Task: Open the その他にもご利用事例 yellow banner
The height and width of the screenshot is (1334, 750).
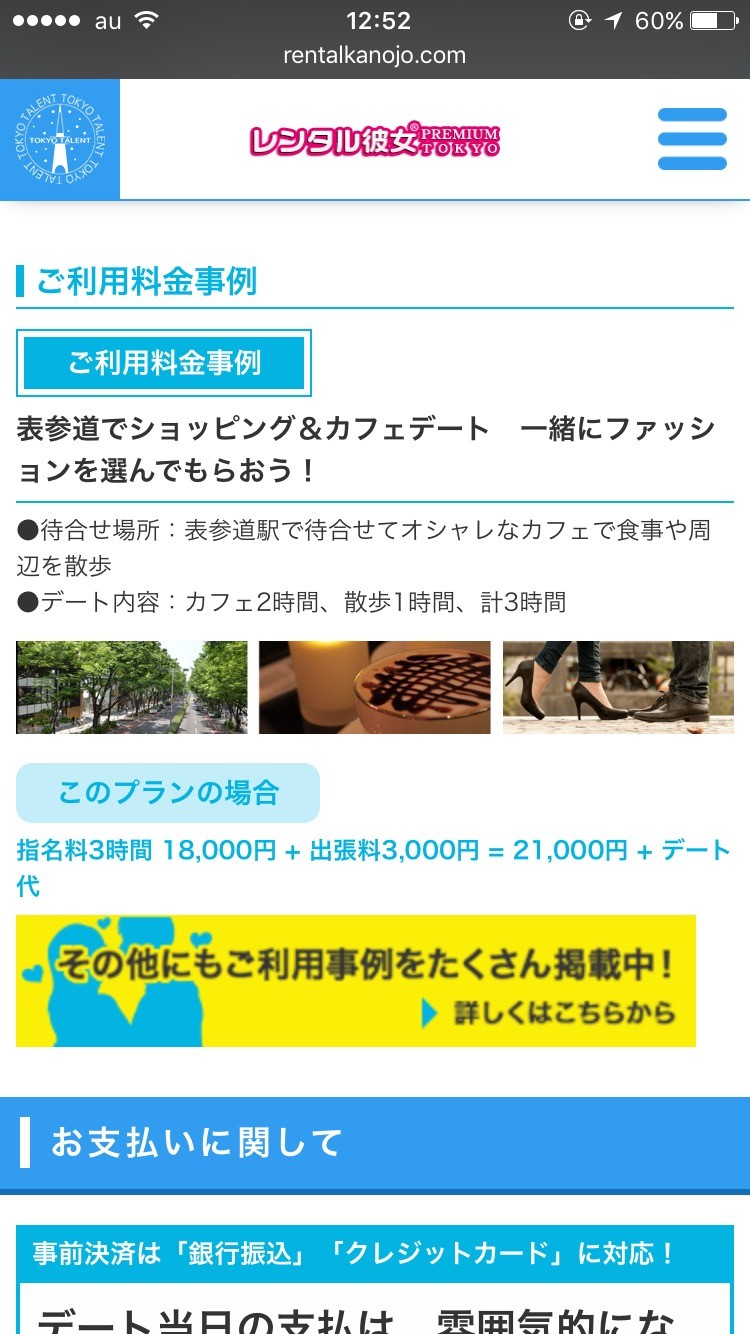Action: 356,981
